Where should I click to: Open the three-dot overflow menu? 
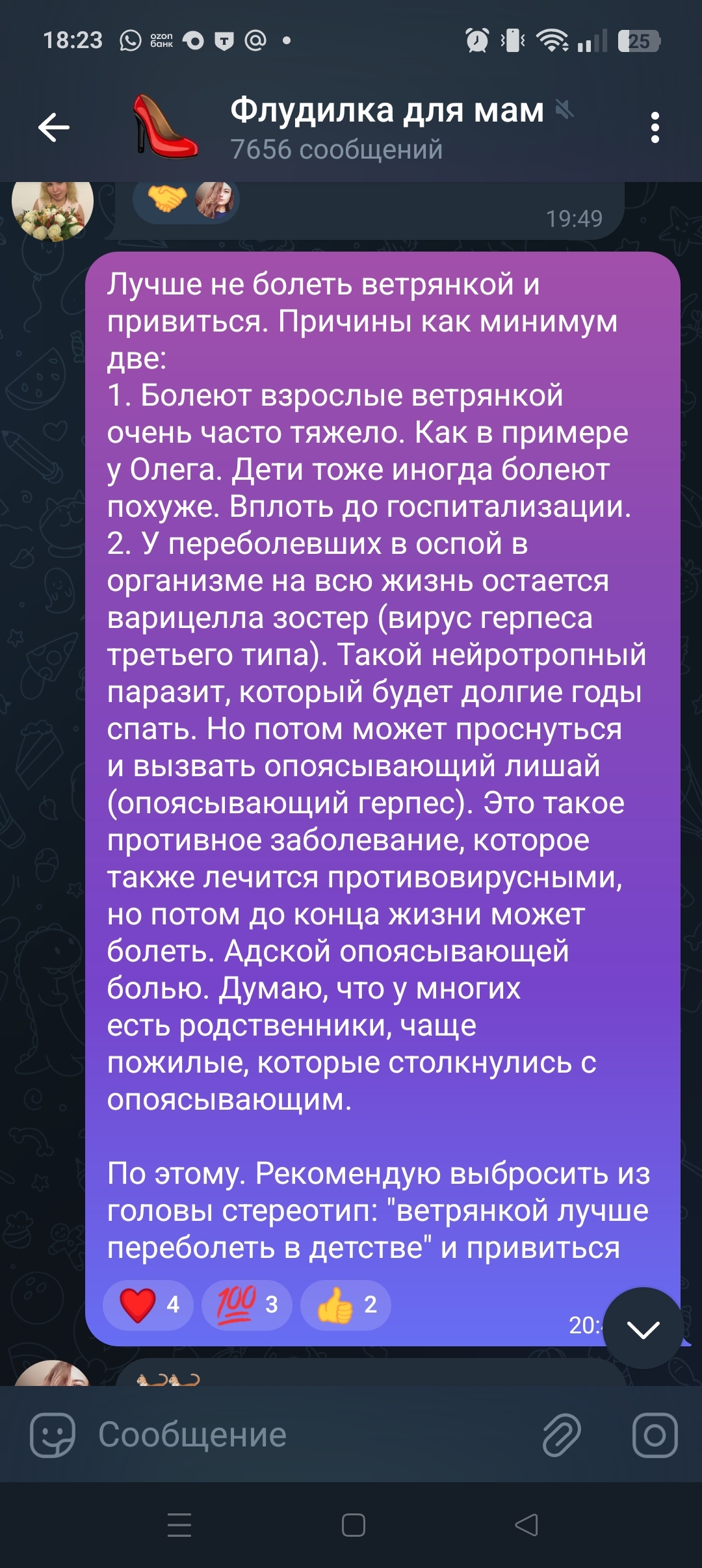(655, 127)
